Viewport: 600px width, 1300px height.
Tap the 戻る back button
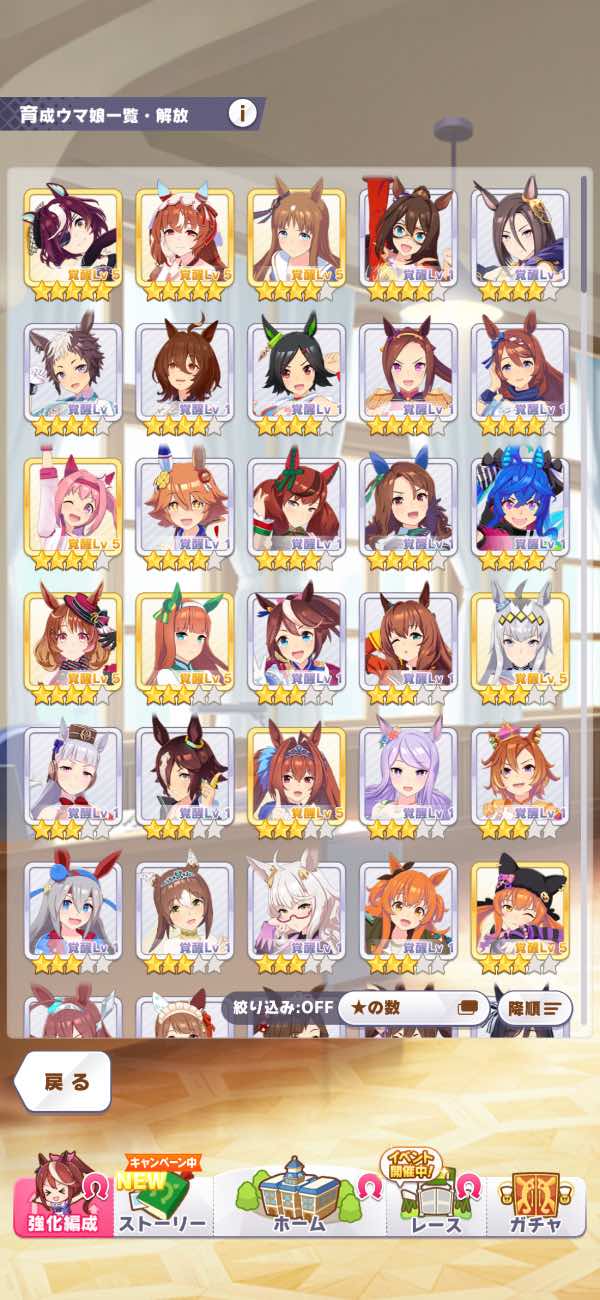(x=64, y=1082)
